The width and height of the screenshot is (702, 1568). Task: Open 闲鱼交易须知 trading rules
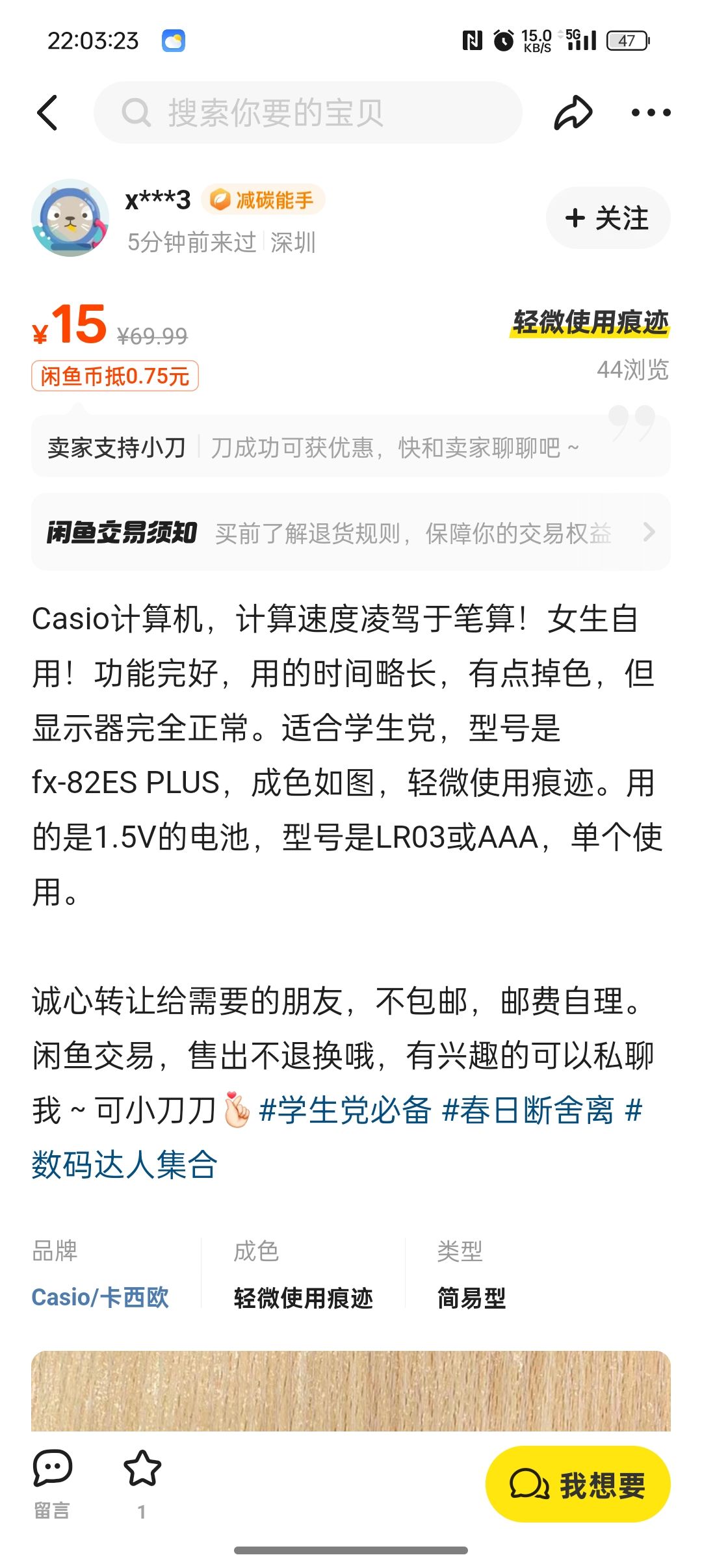pos(350,532)
